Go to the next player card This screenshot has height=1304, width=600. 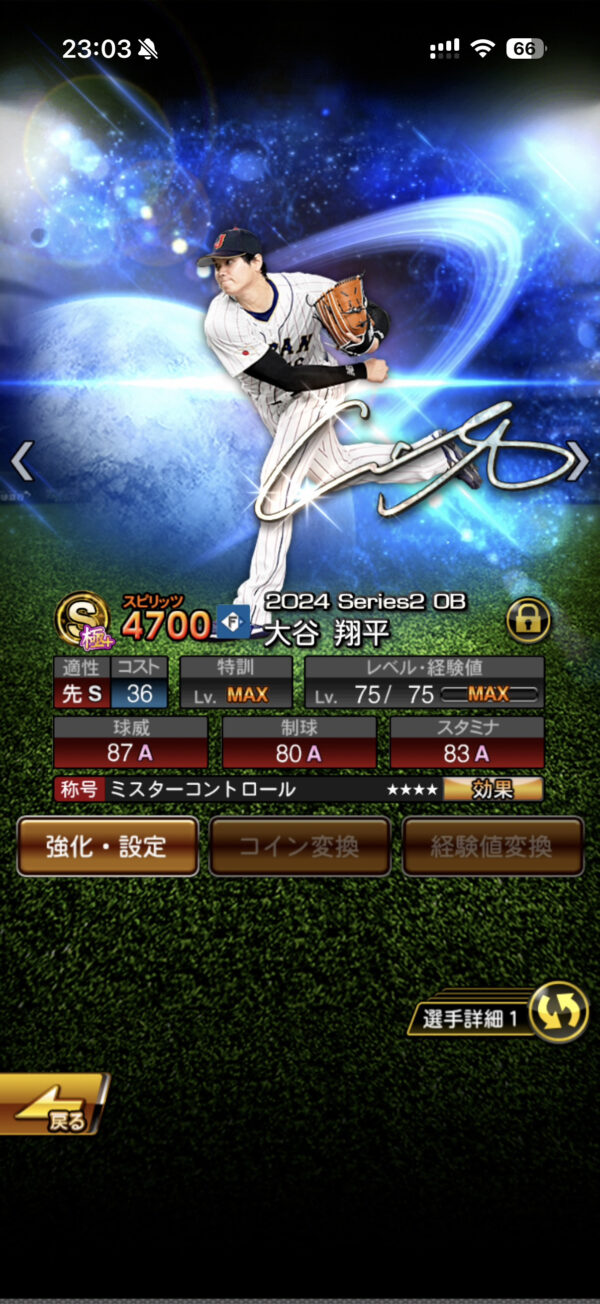pos(578,461)
